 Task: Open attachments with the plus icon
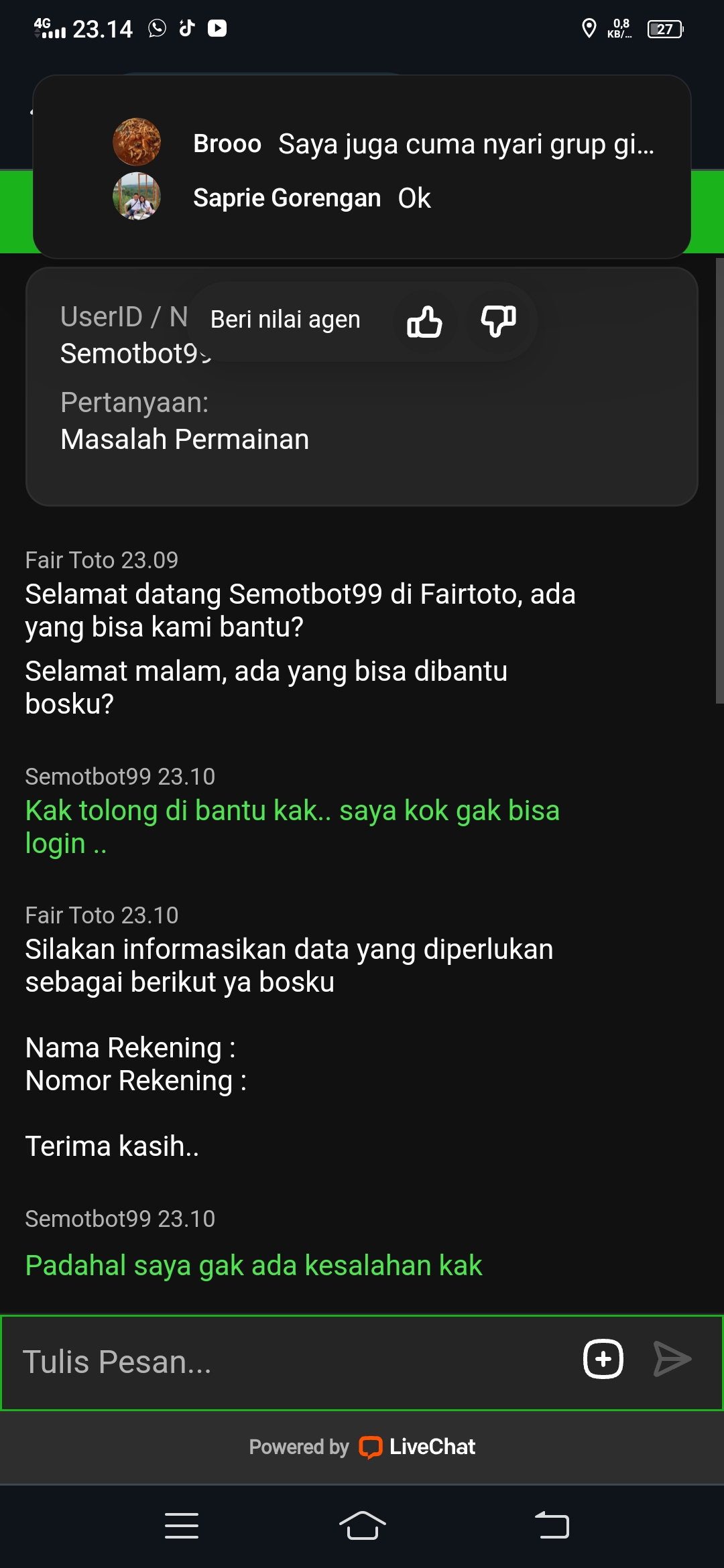603,1359
